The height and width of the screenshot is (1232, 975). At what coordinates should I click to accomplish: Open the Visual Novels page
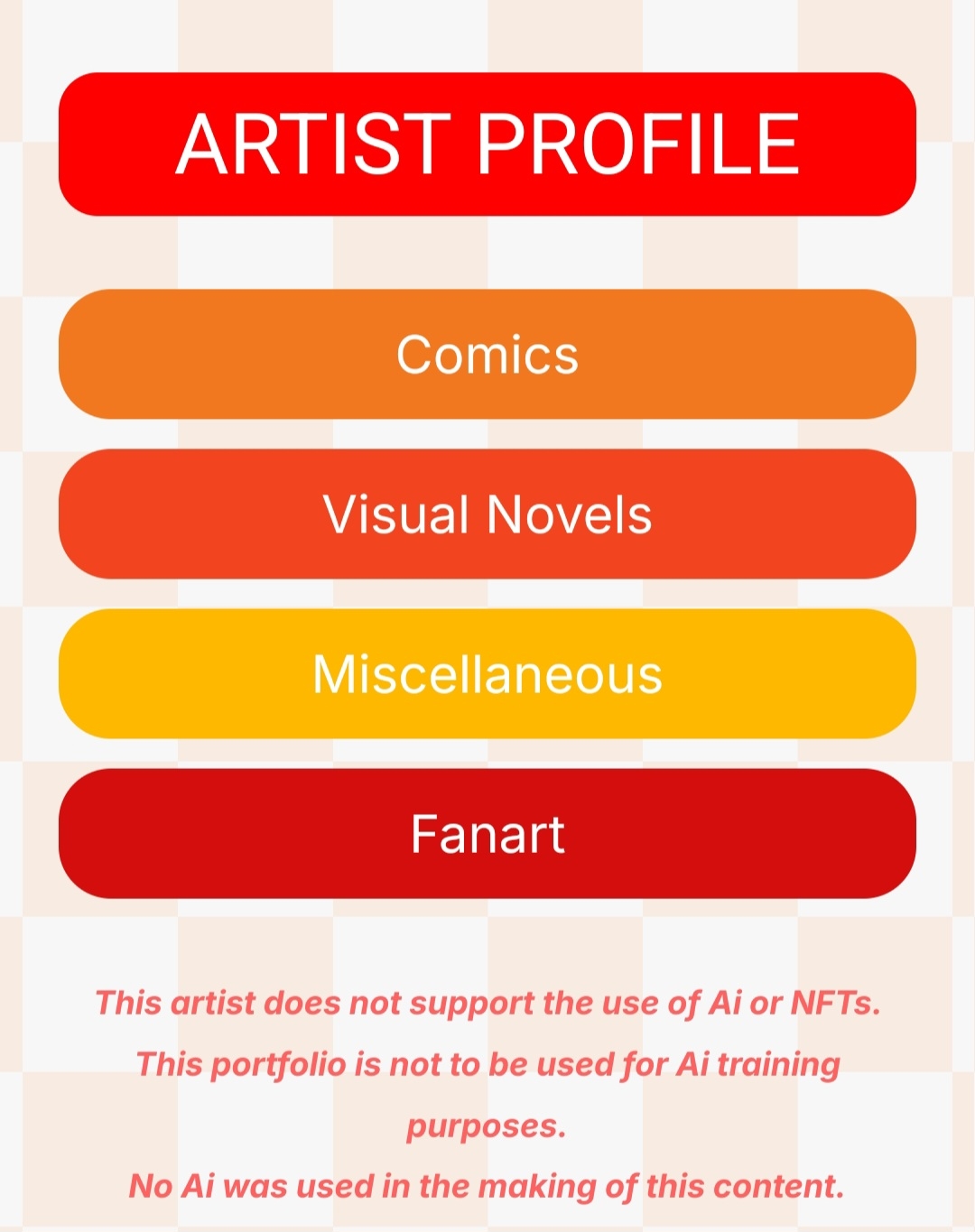coord(487,514)
